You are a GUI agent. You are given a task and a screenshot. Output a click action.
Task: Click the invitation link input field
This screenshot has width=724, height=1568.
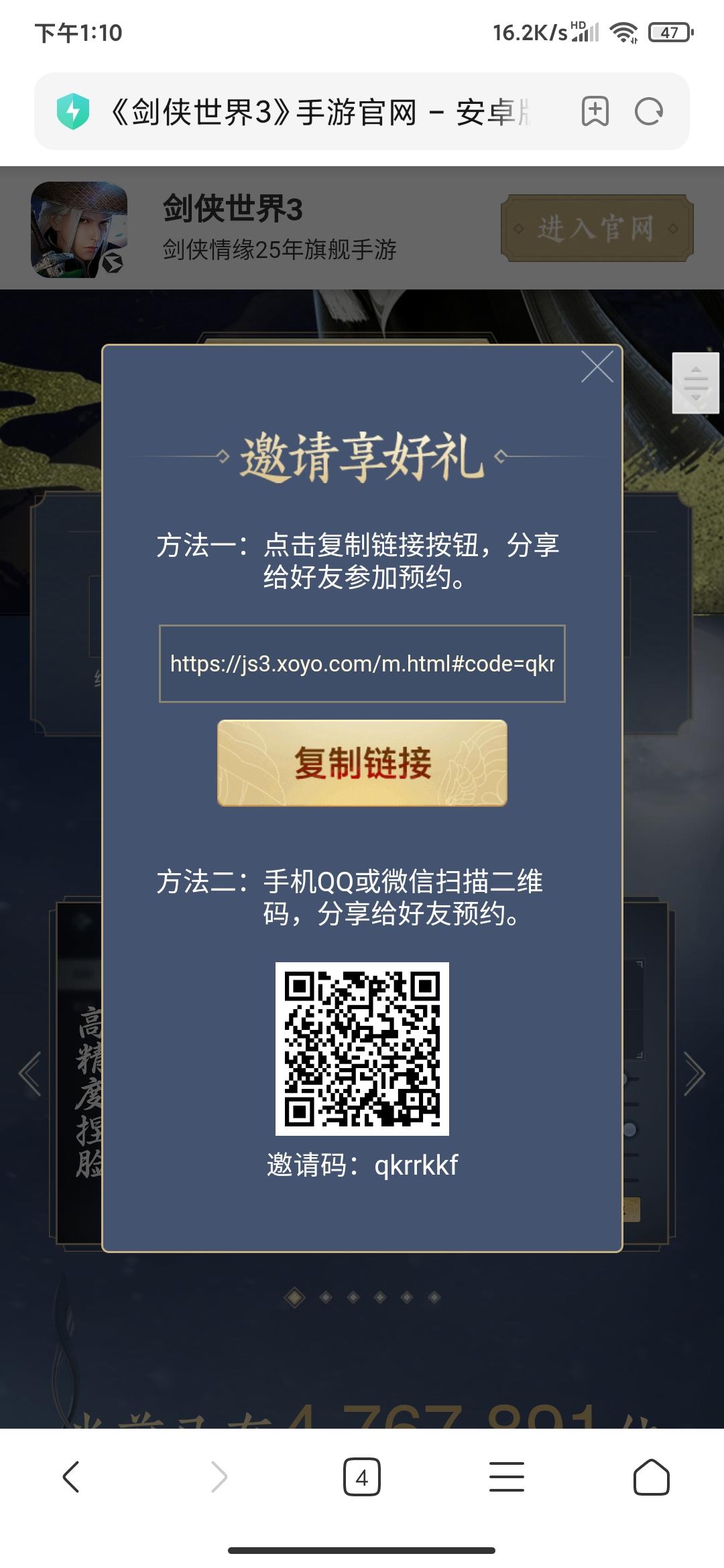[x=362, y=663]
